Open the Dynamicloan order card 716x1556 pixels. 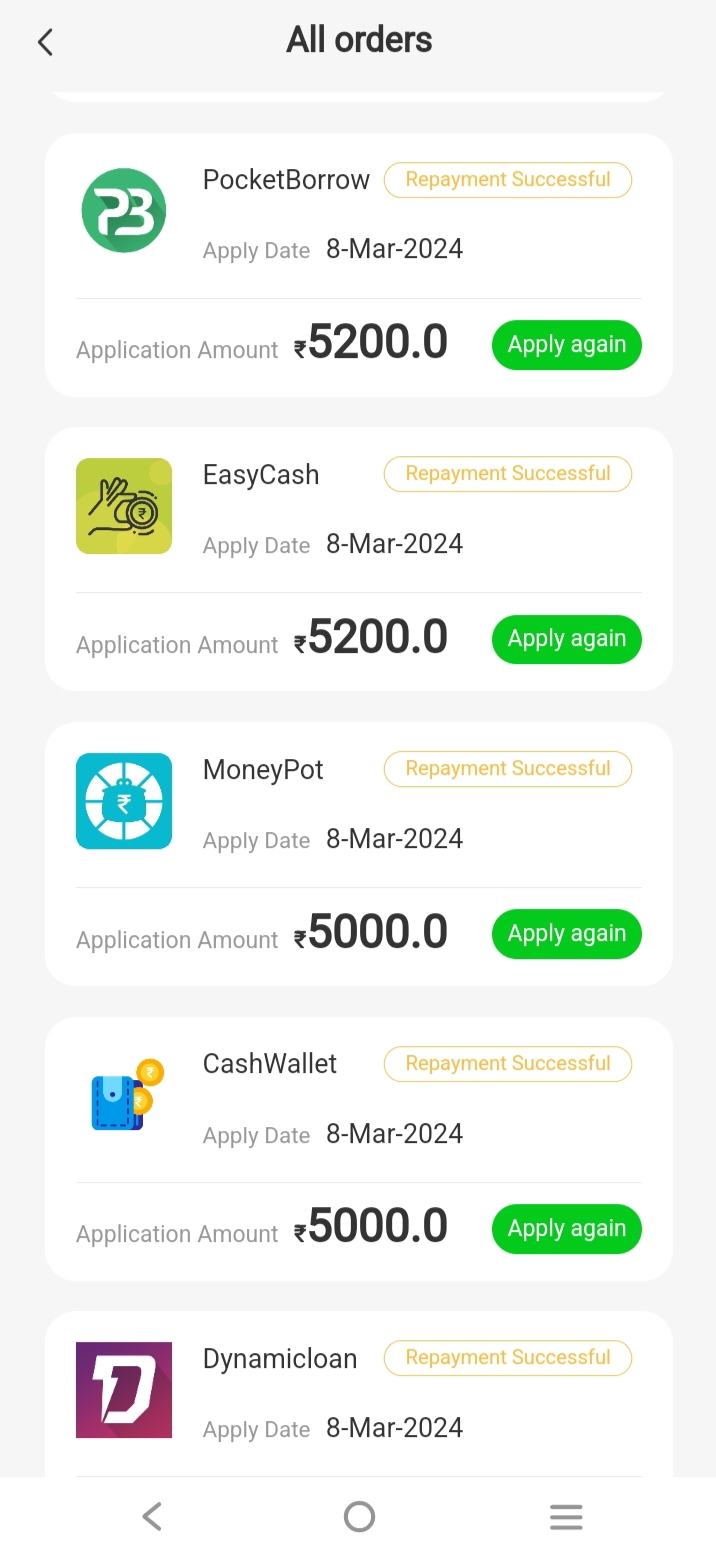point(280,1359)
